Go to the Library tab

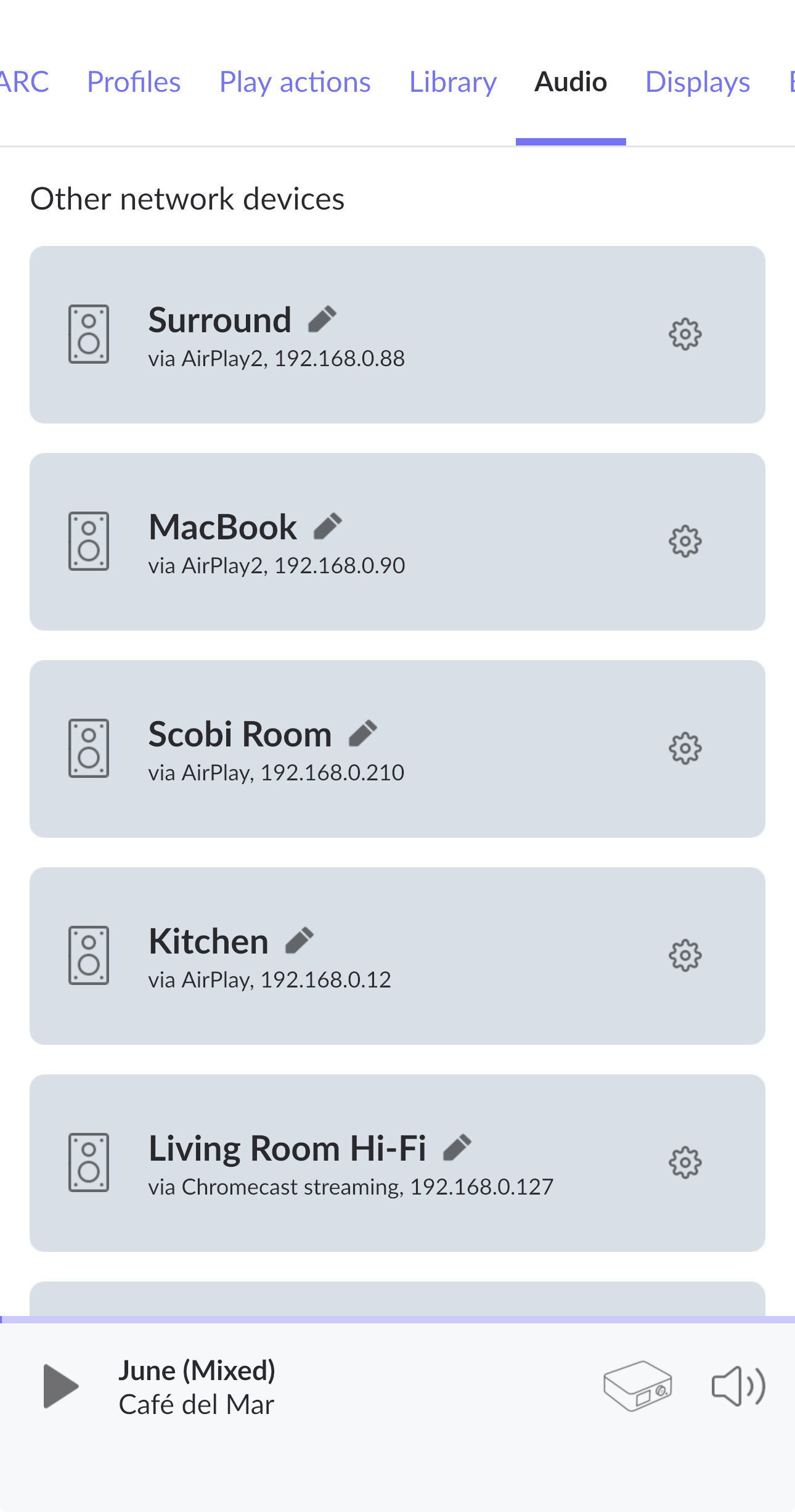(x=453, y=82)
